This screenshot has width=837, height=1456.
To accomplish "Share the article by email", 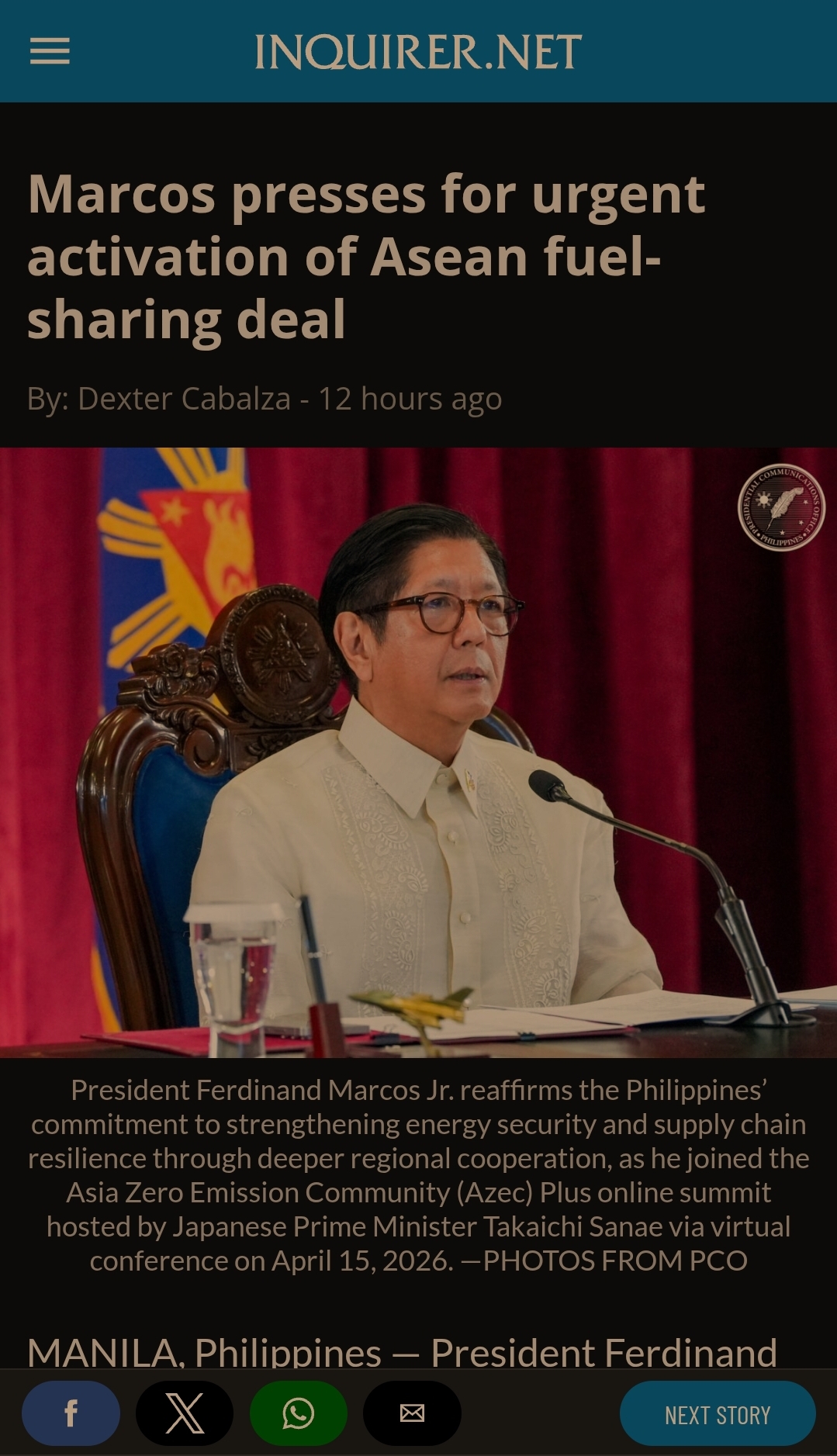I will click(412, 1413).
